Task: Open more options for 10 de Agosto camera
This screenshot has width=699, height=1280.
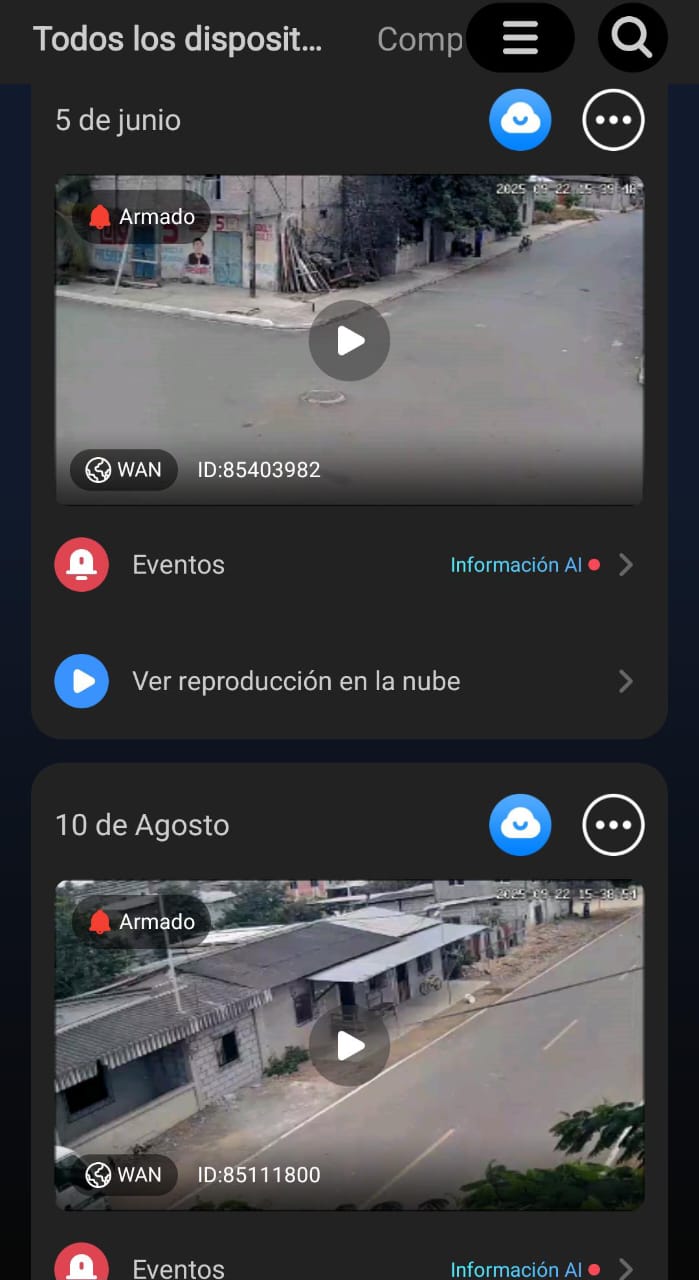Action: (x=613, y=825)
